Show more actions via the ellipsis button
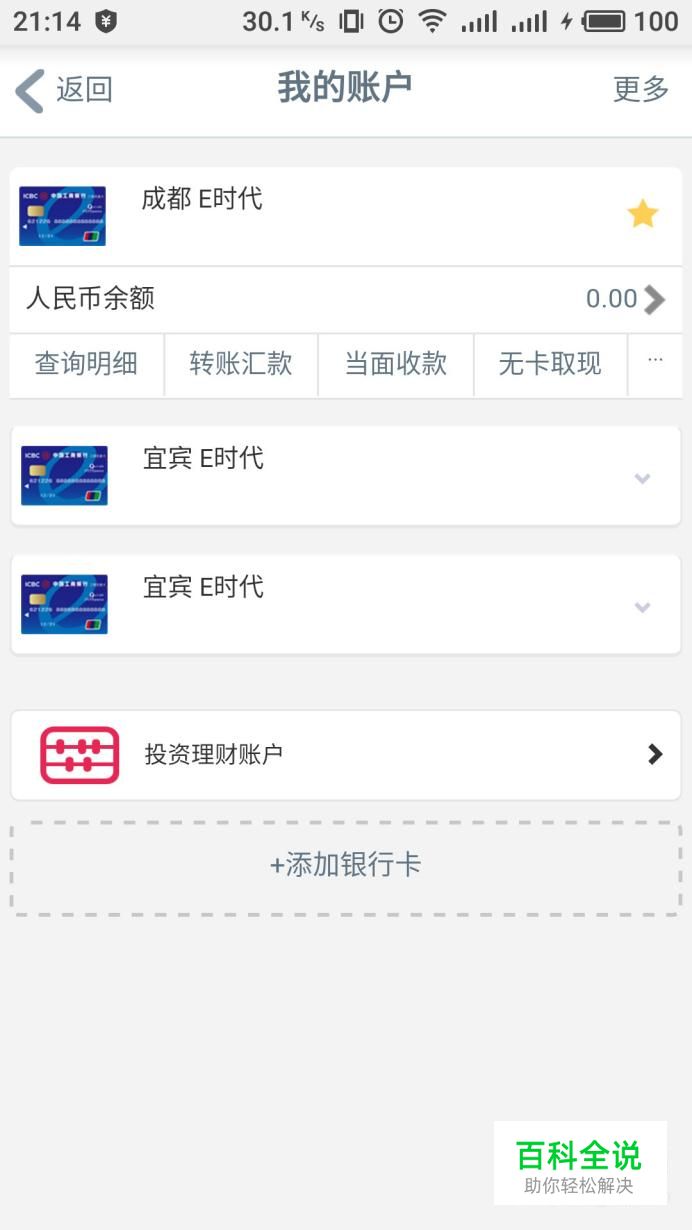This screenshot has height=1230, width=692. click(x=655, y=362)
